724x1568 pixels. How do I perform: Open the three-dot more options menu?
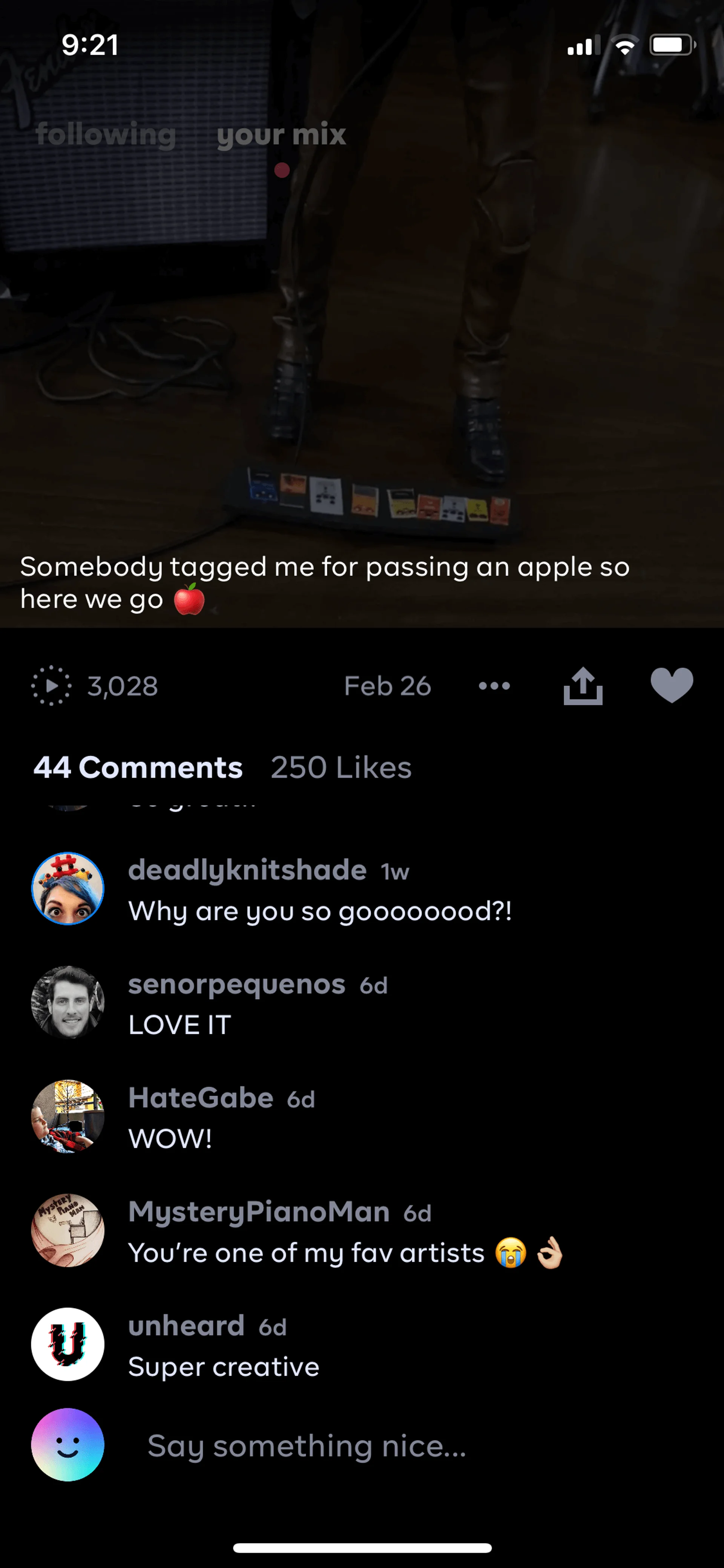(x=494, y=686)
